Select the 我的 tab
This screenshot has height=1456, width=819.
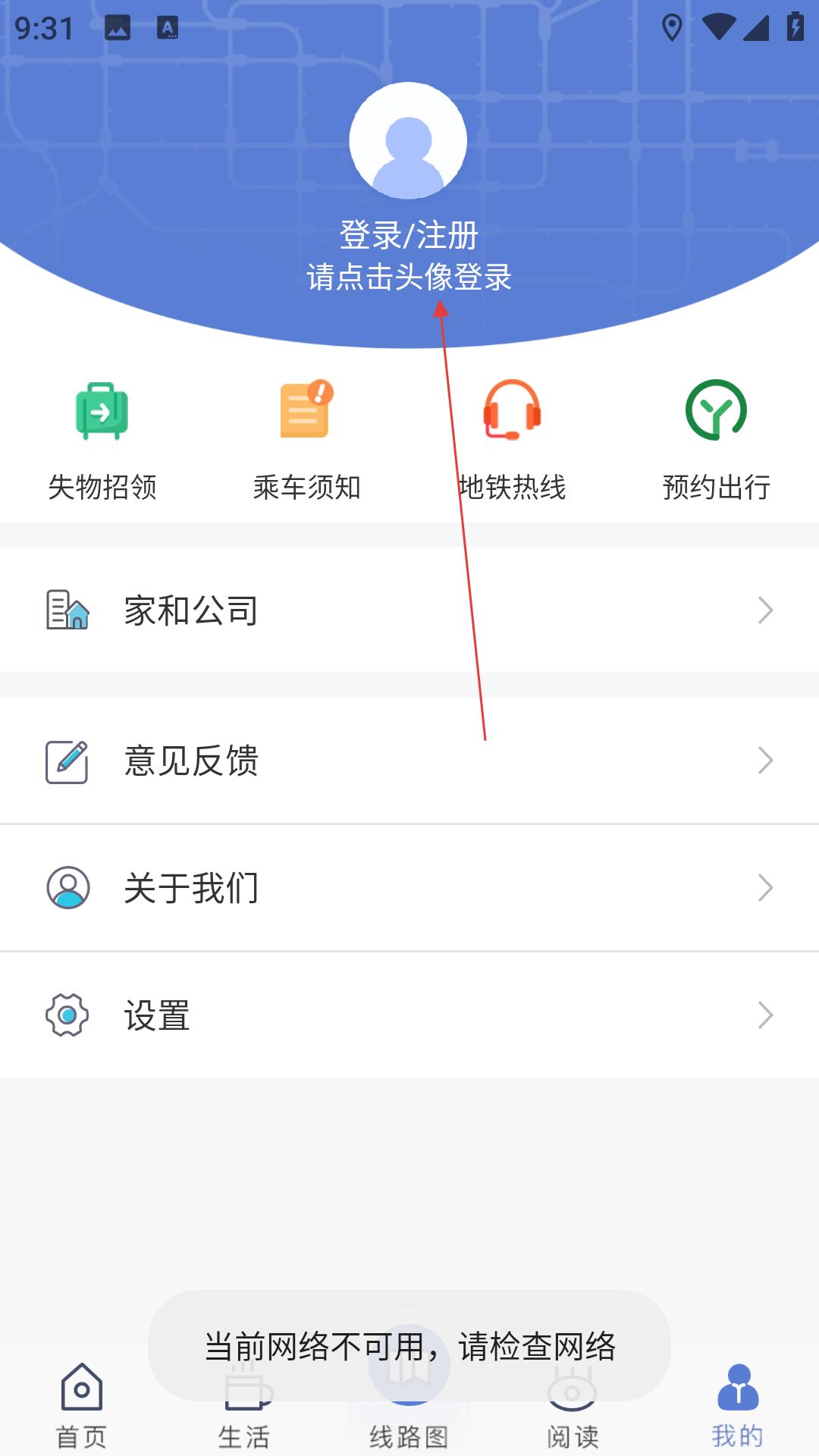click(738, 1407)
